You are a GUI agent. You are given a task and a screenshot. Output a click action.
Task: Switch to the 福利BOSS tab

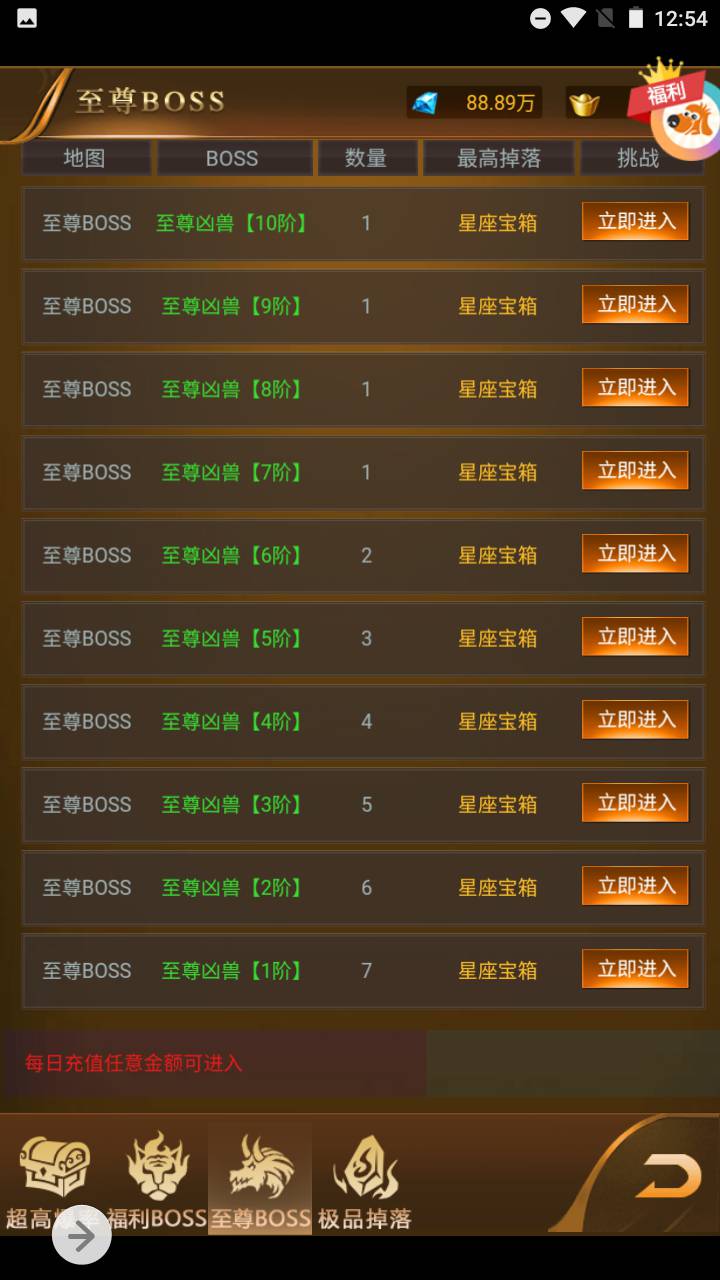coord(157,1180)
